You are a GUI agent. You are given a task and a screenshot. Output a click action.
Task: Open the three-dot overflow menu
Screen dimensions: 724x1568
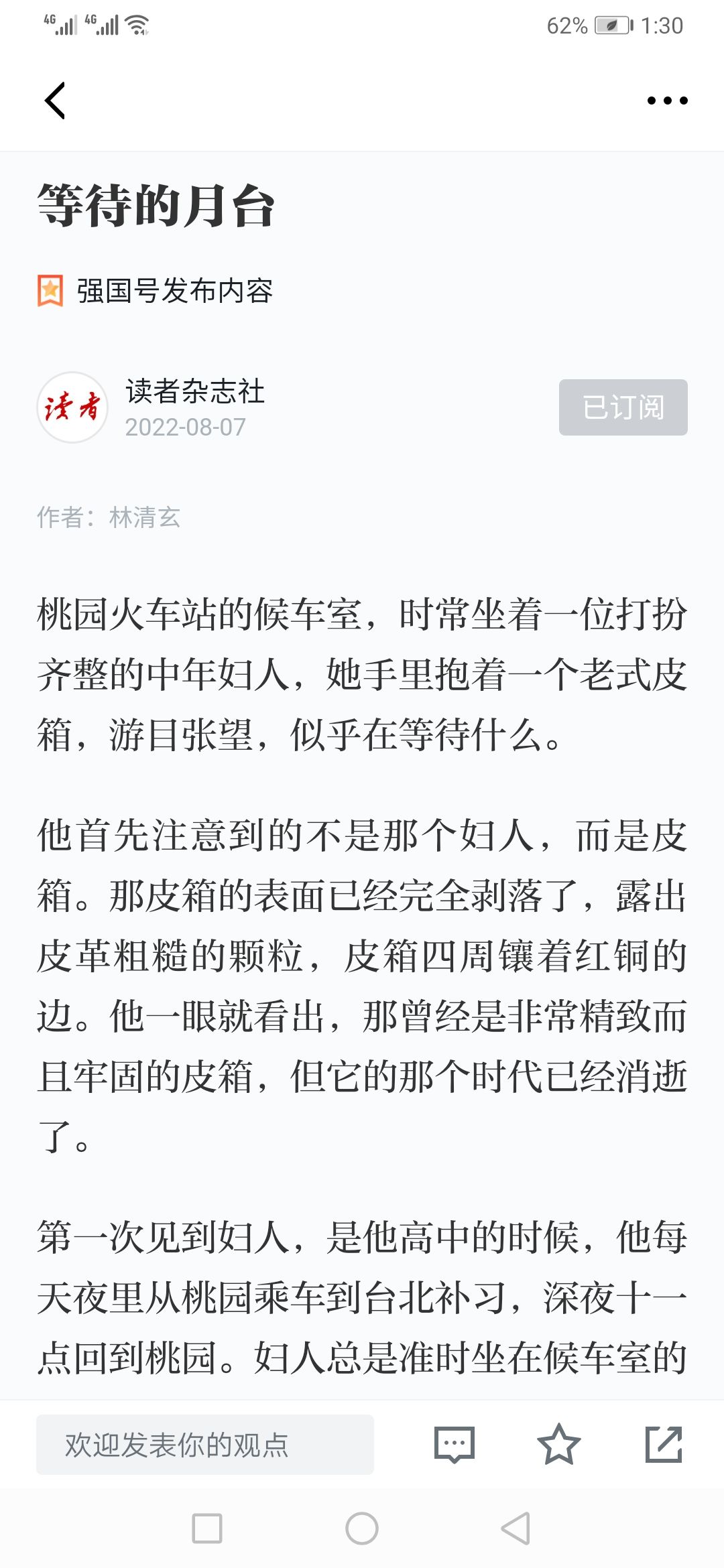[667, 101]
